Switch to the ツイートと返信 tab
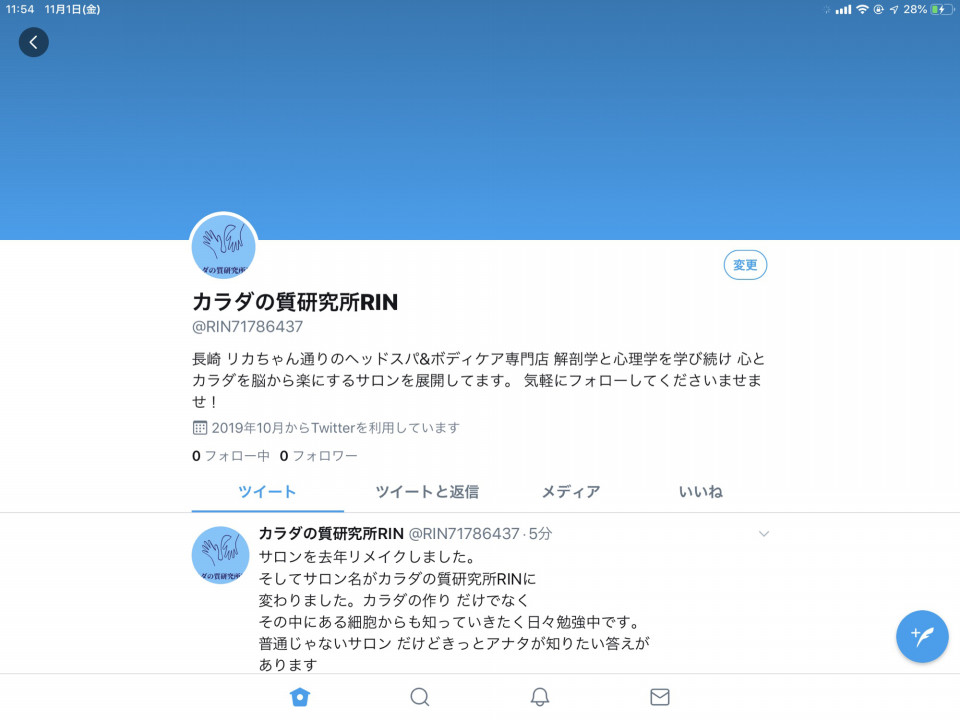960x720 pixels. point(427,492)
